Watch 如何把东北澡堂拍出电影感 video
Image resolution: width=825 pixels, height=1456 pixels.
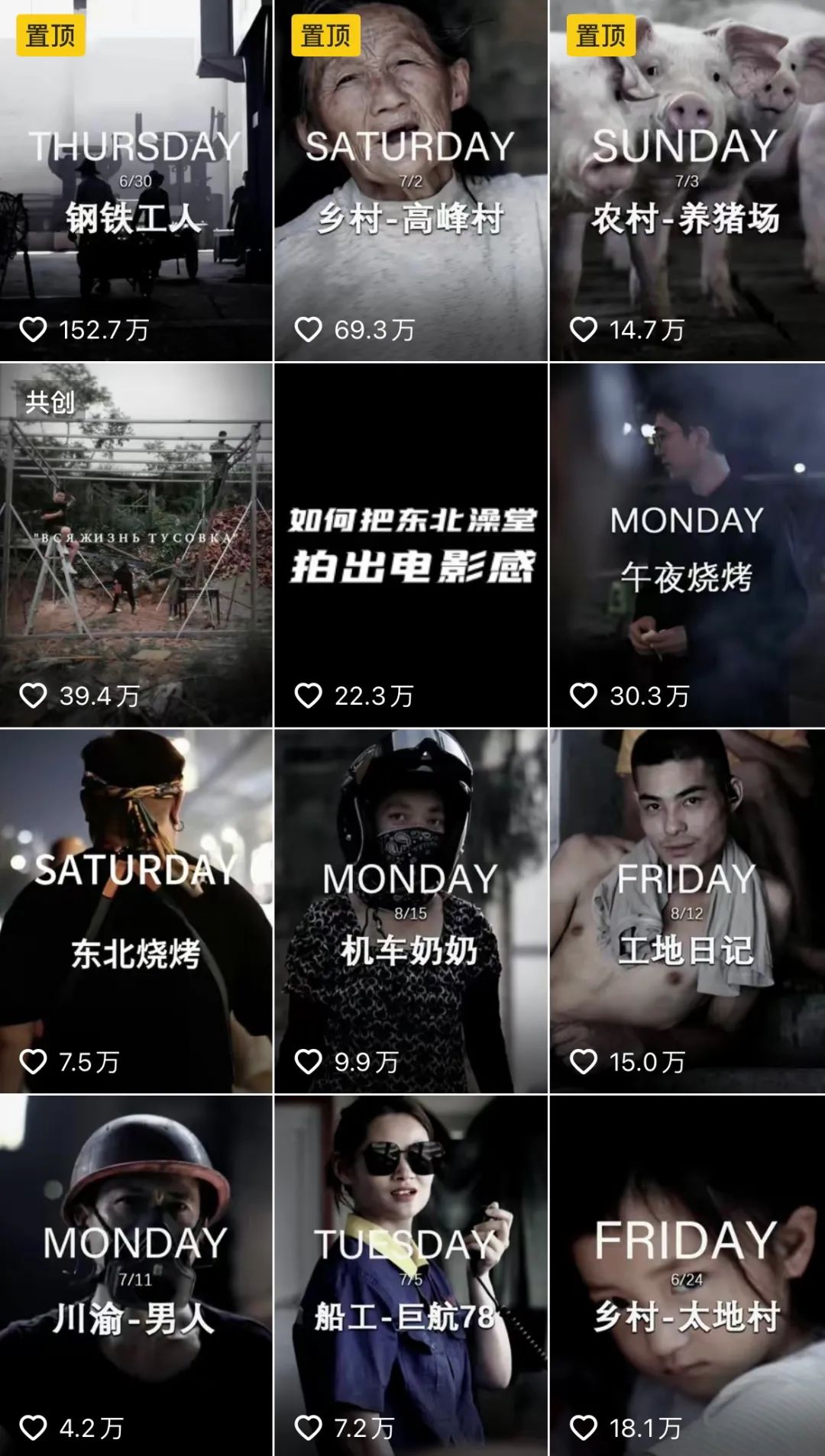point(411,545)
